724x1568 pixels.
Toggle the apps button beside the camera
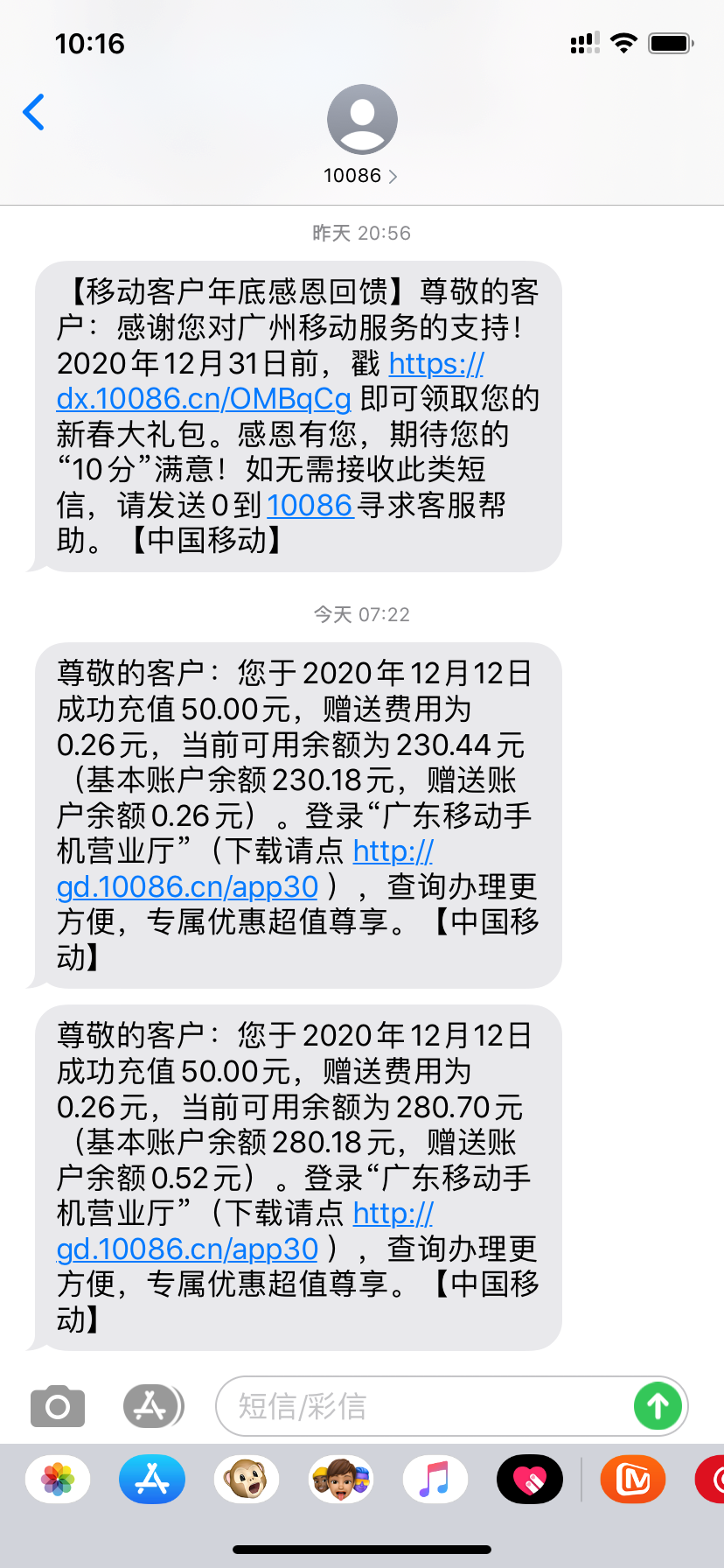click(x=152, y=1407)
